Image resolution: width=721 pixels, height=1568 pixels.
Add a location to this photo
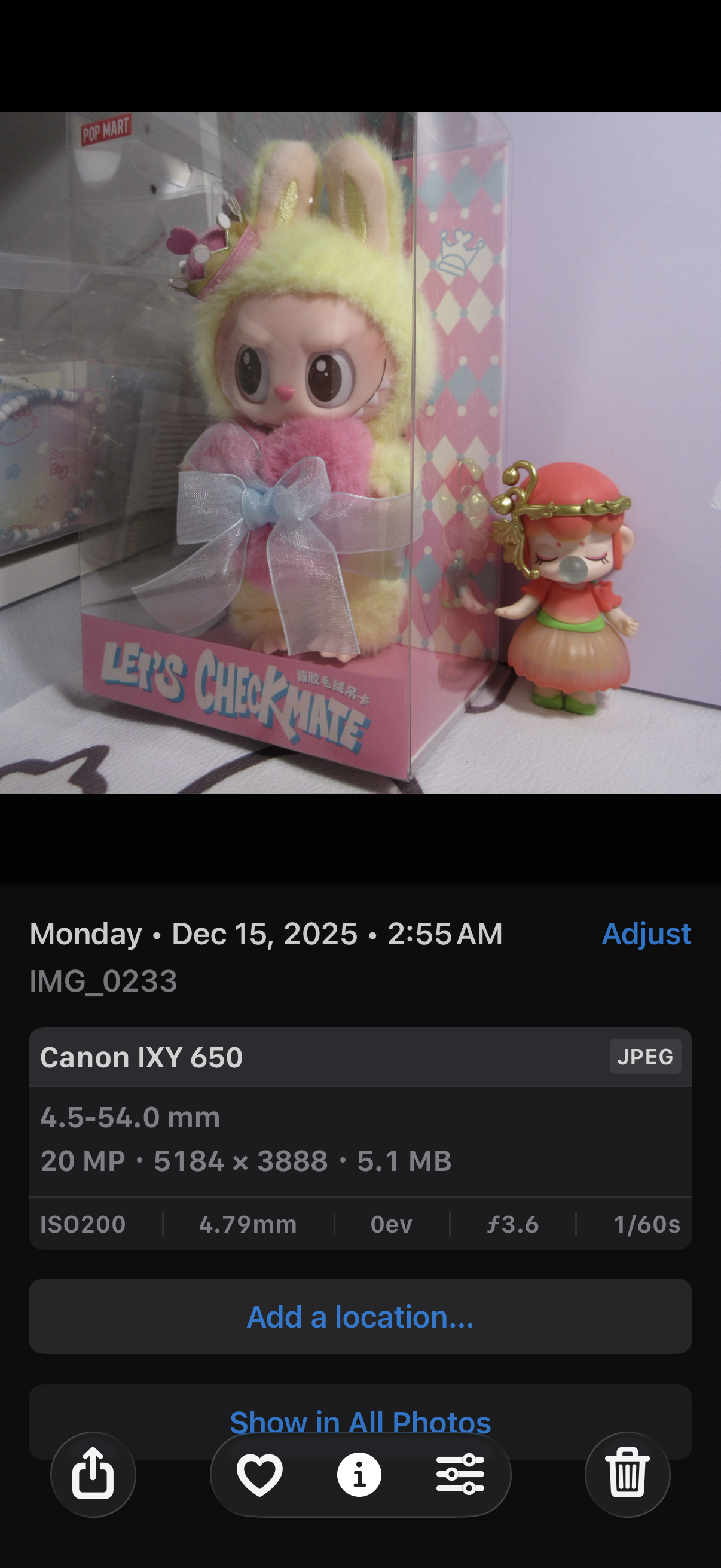(360, 1316)
